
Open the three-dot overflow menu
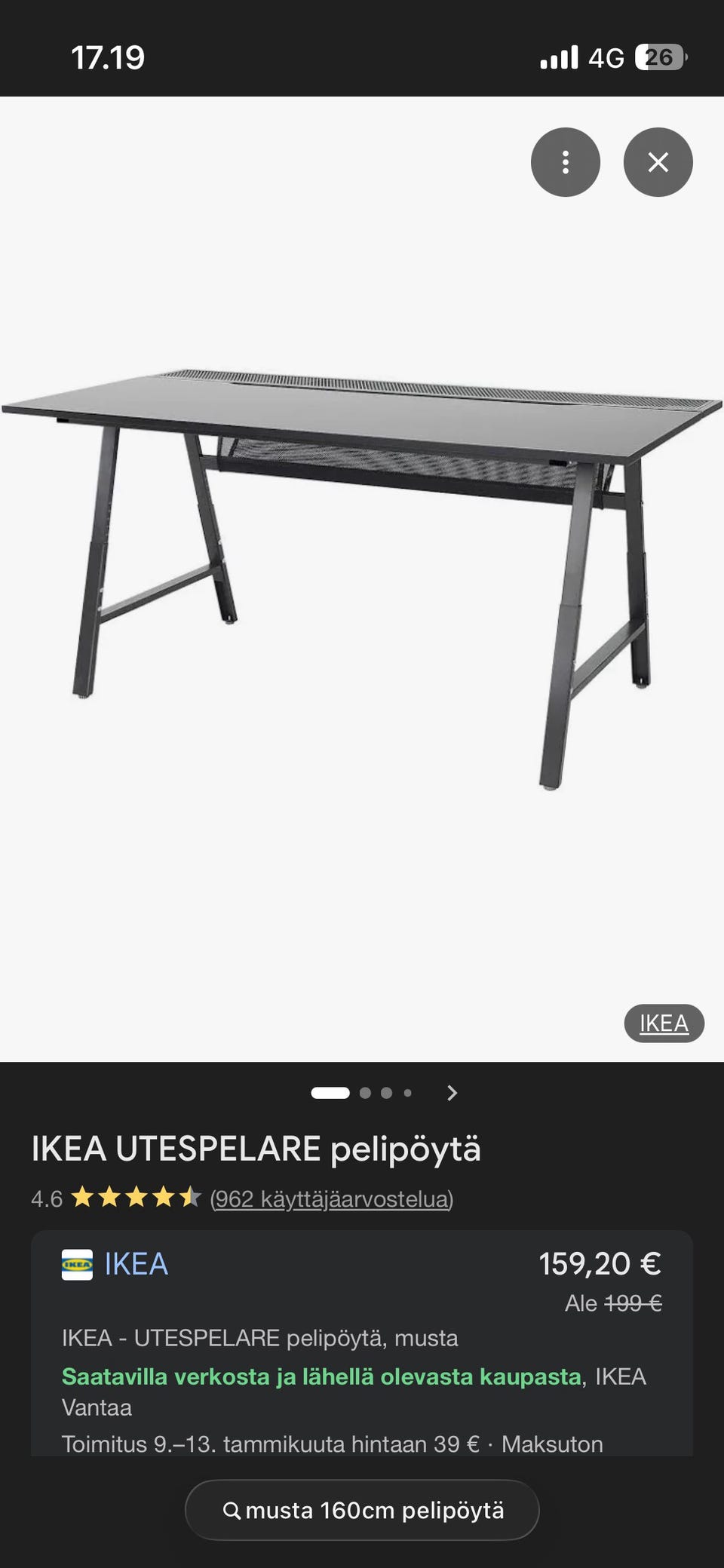565,162
